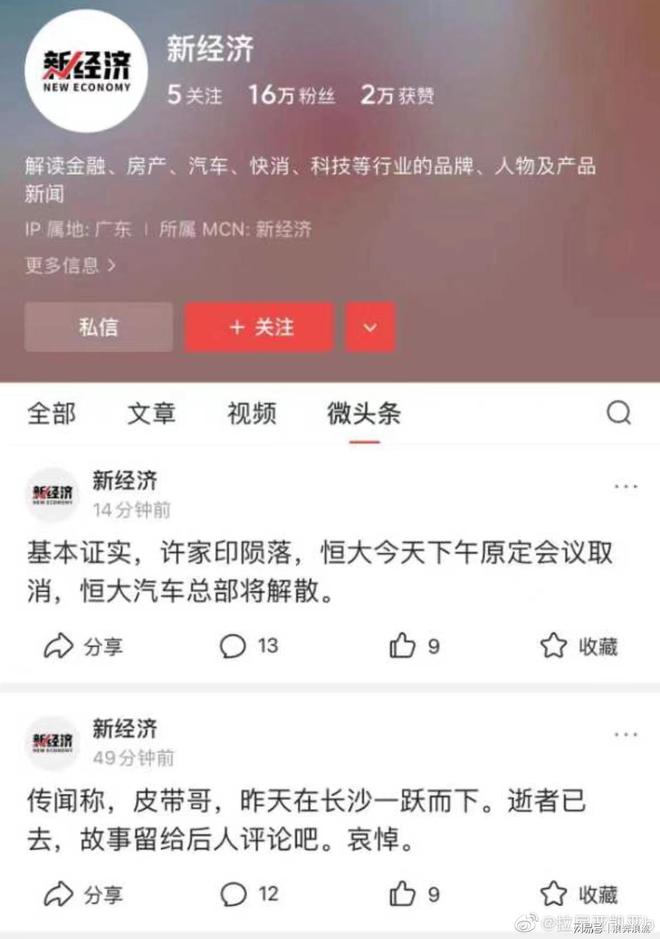Switch to the 全部 tab

[51, 413]
